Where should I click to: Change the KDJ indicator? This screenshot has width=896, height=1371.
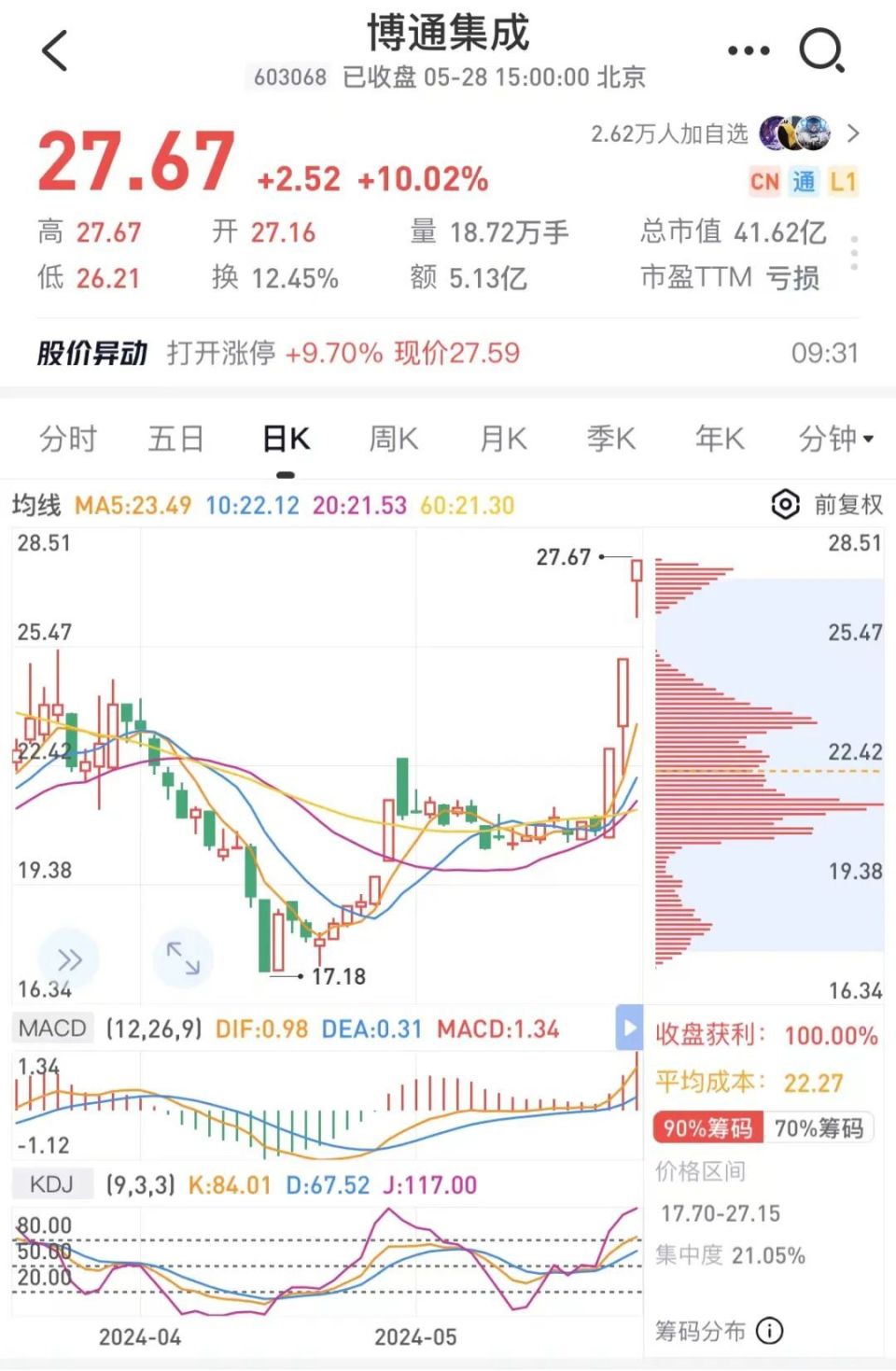pyautogui.click(x=51, y=1184)
